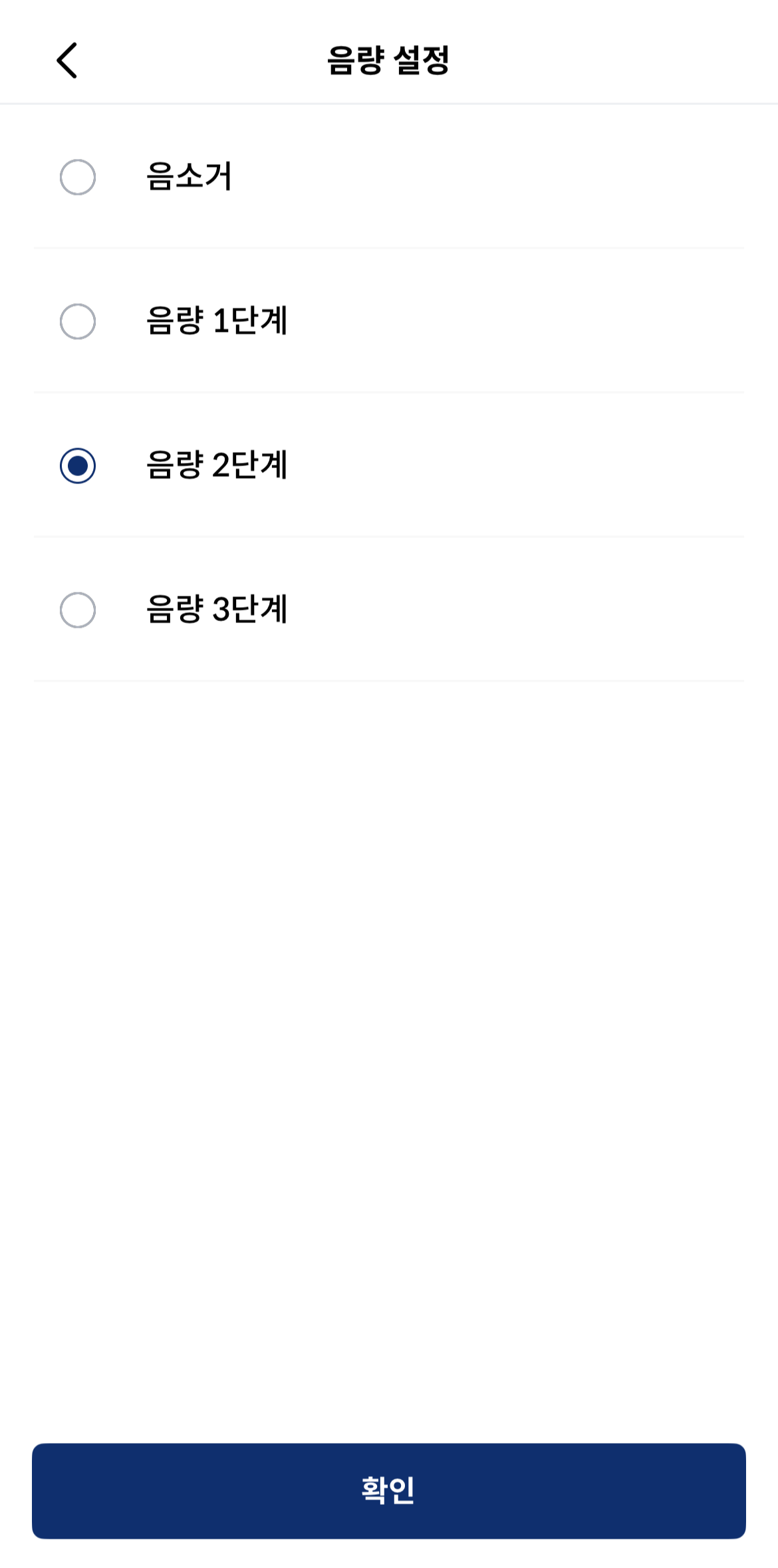Click the 음량 설정 page title
Viewport: 778px width, 1568px height.
click(389, 60)
